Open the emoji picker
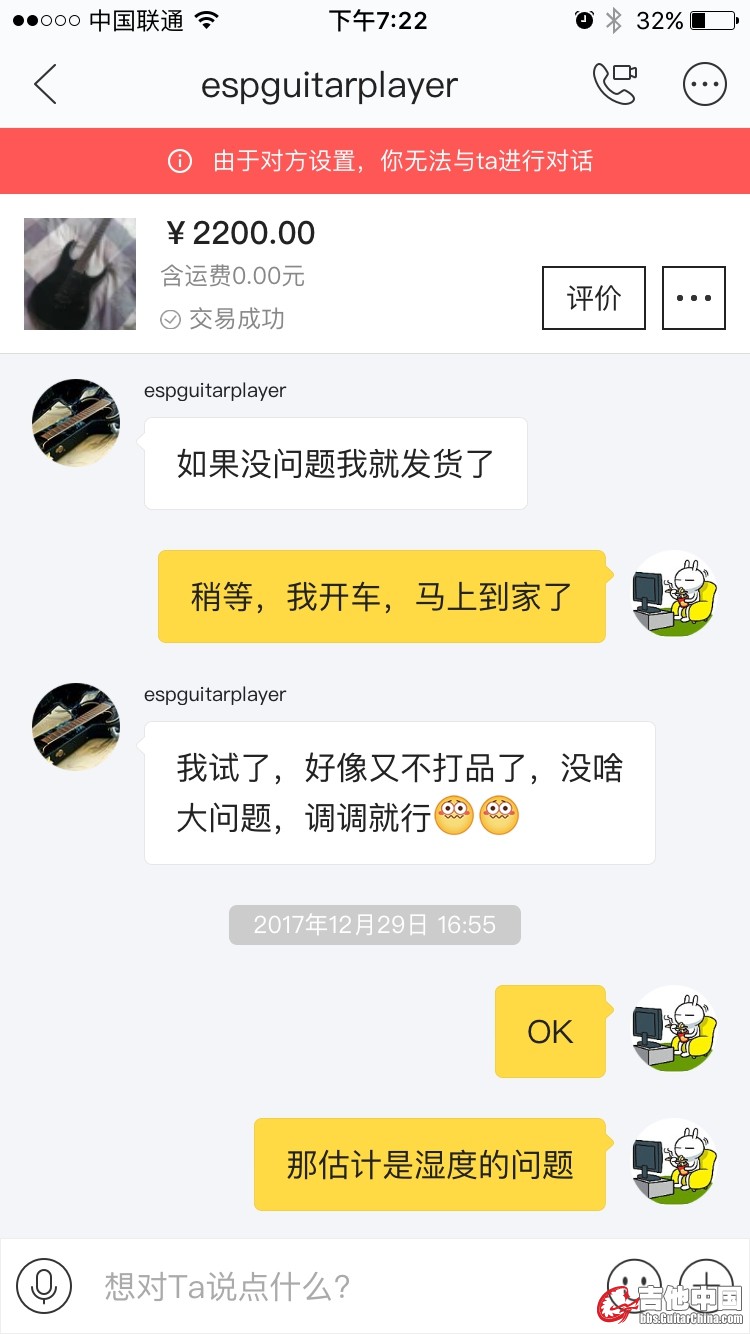This screenshot has height=1334, width=750. pyautogui.click(x=634, y=1285)
